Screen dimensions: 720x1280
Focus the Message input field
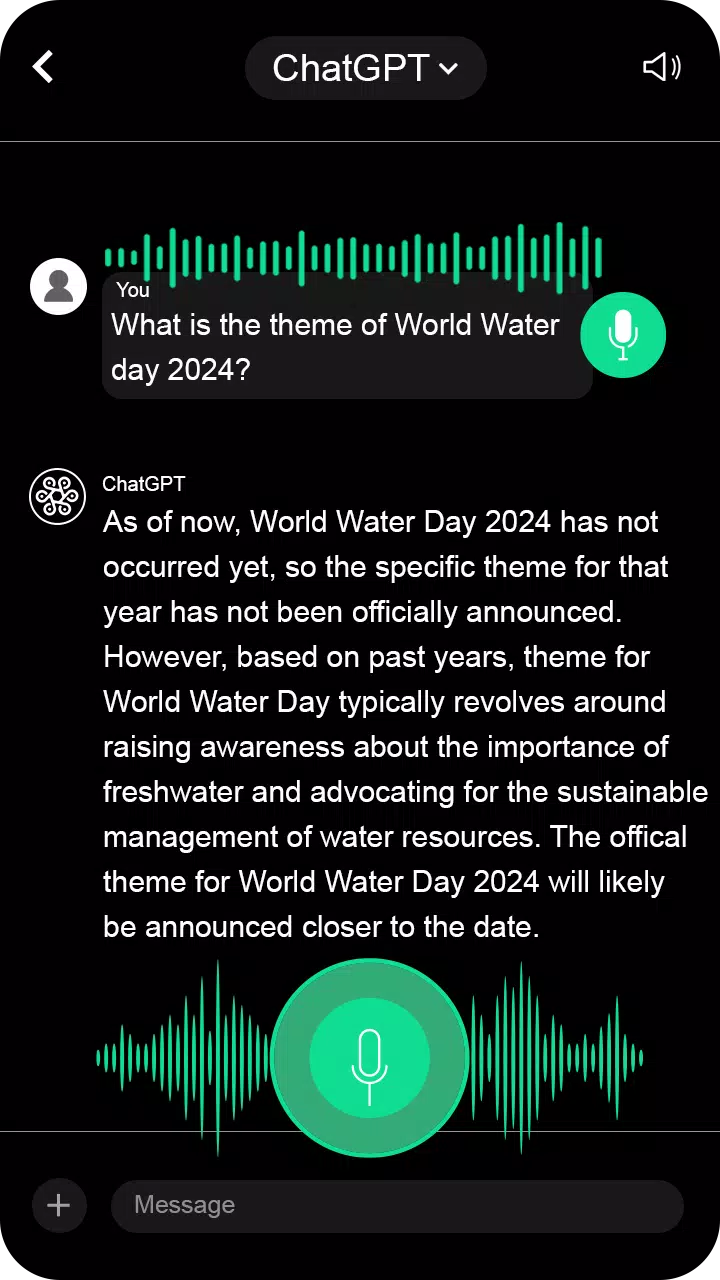(397, 1206)
